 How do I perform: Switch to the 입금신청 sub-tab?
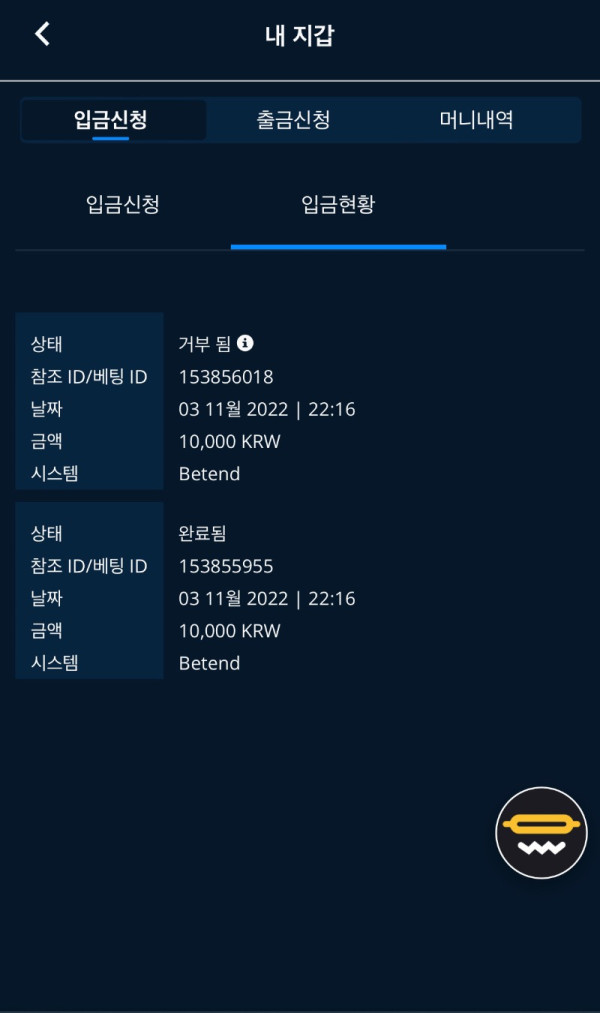pos(123,205)
